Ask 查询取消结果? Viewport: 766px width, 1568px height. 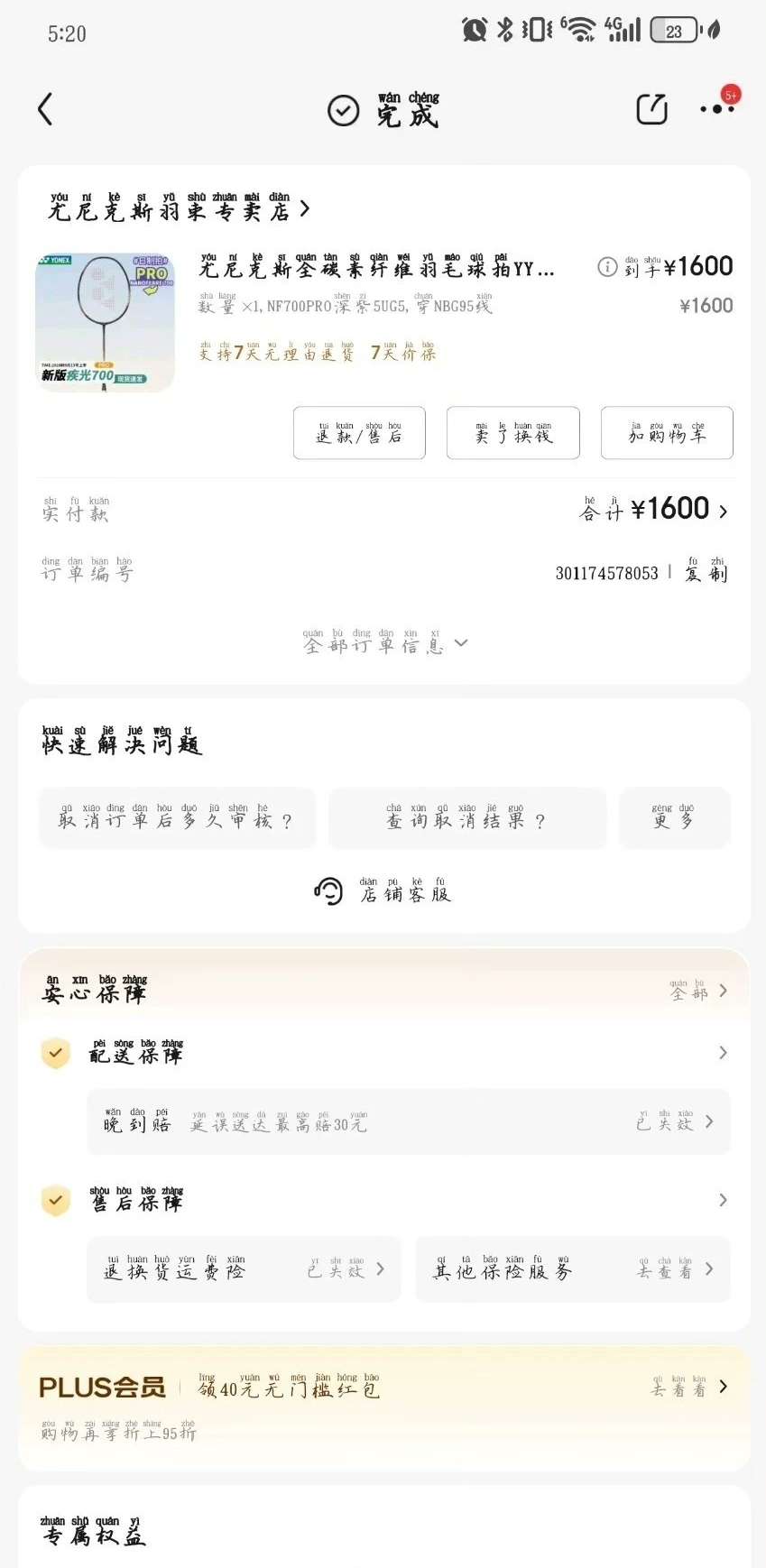click(466, 818)
